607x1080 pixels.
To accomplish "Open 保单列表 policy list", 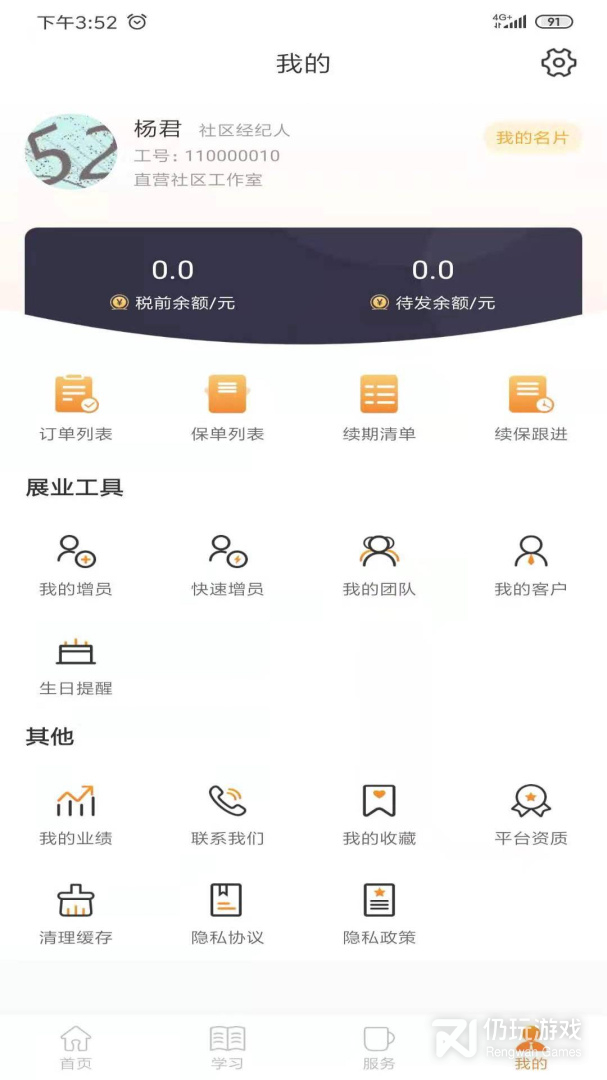I will 227,407.
